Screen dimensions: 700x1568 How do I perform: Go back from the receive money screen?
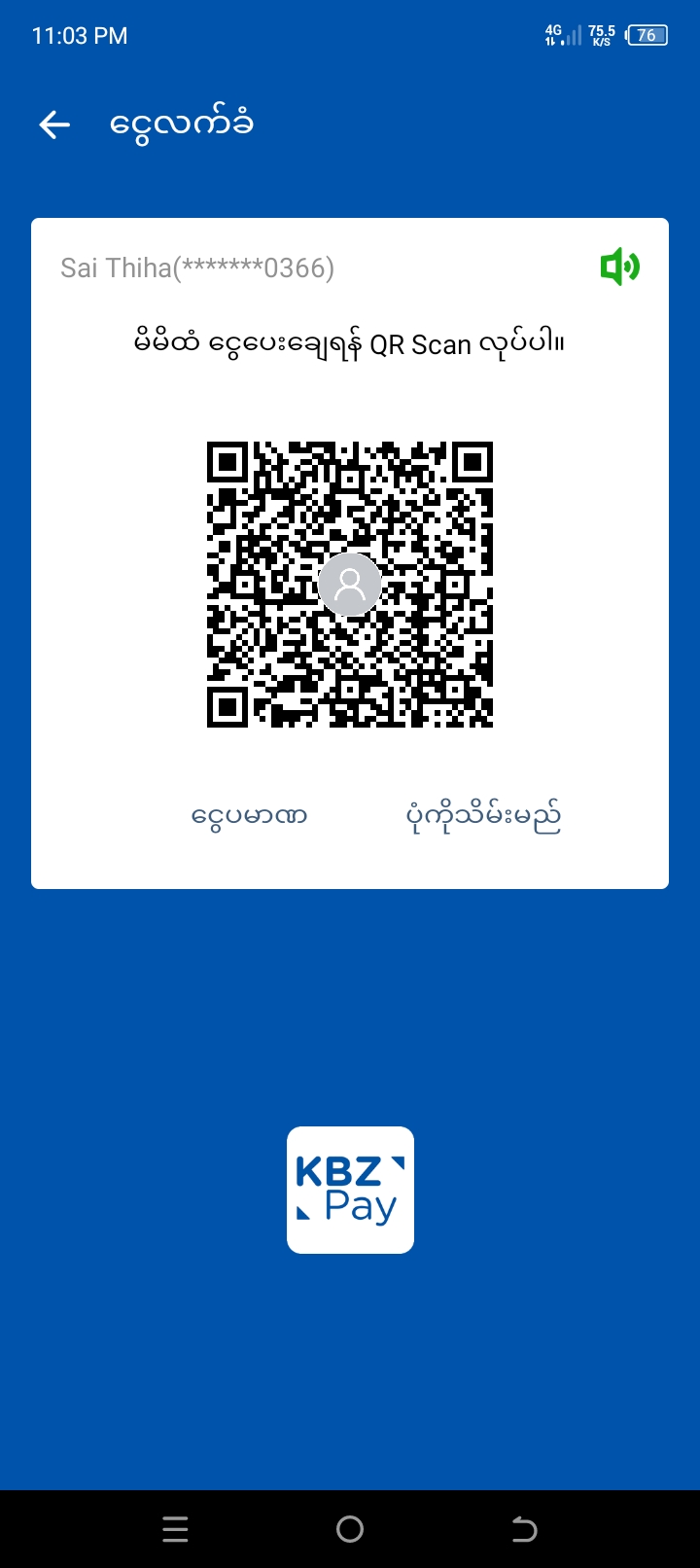pyautogui.click(x=54, y=125)
